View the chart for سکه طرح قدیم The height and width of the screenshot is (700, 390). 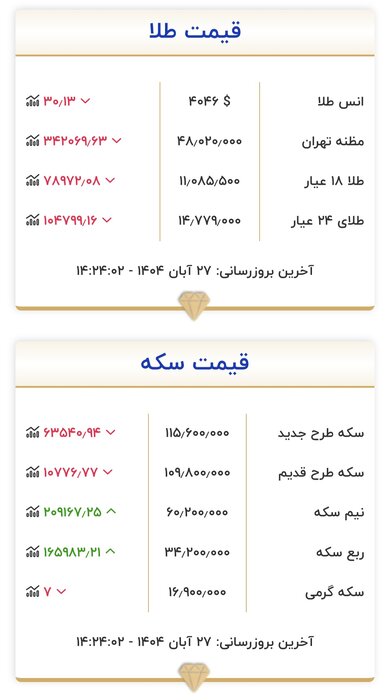tap(33, 472)
